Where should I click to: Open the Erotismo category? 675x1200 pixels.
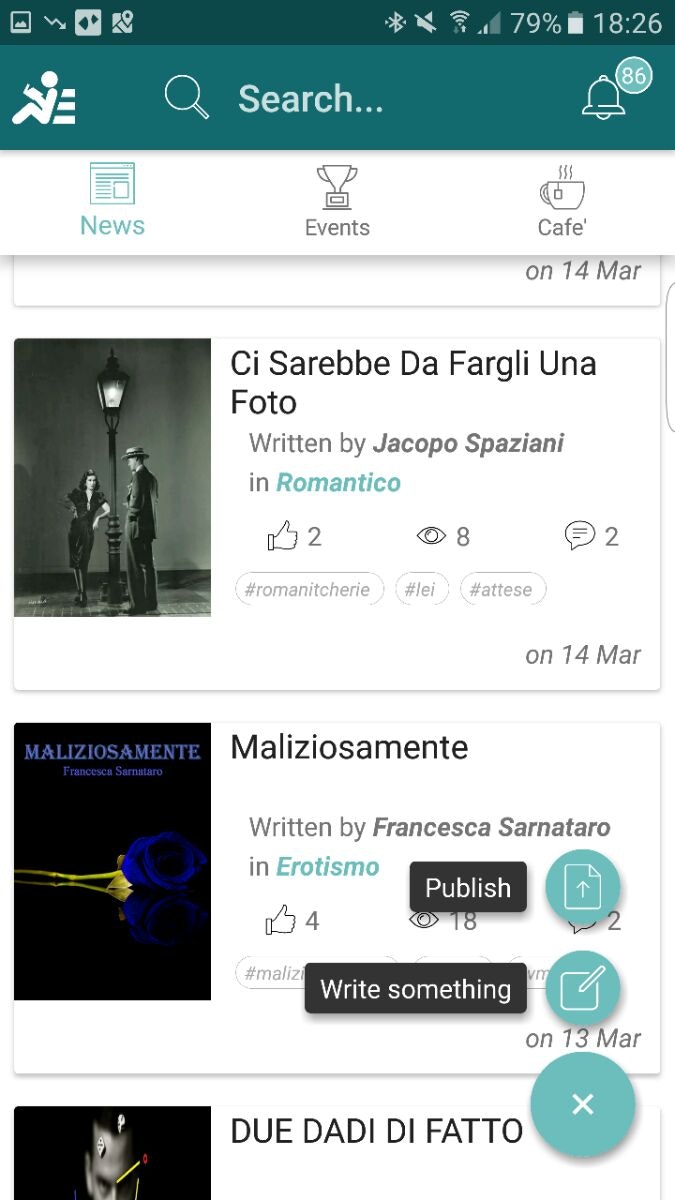tap(328, 867)
